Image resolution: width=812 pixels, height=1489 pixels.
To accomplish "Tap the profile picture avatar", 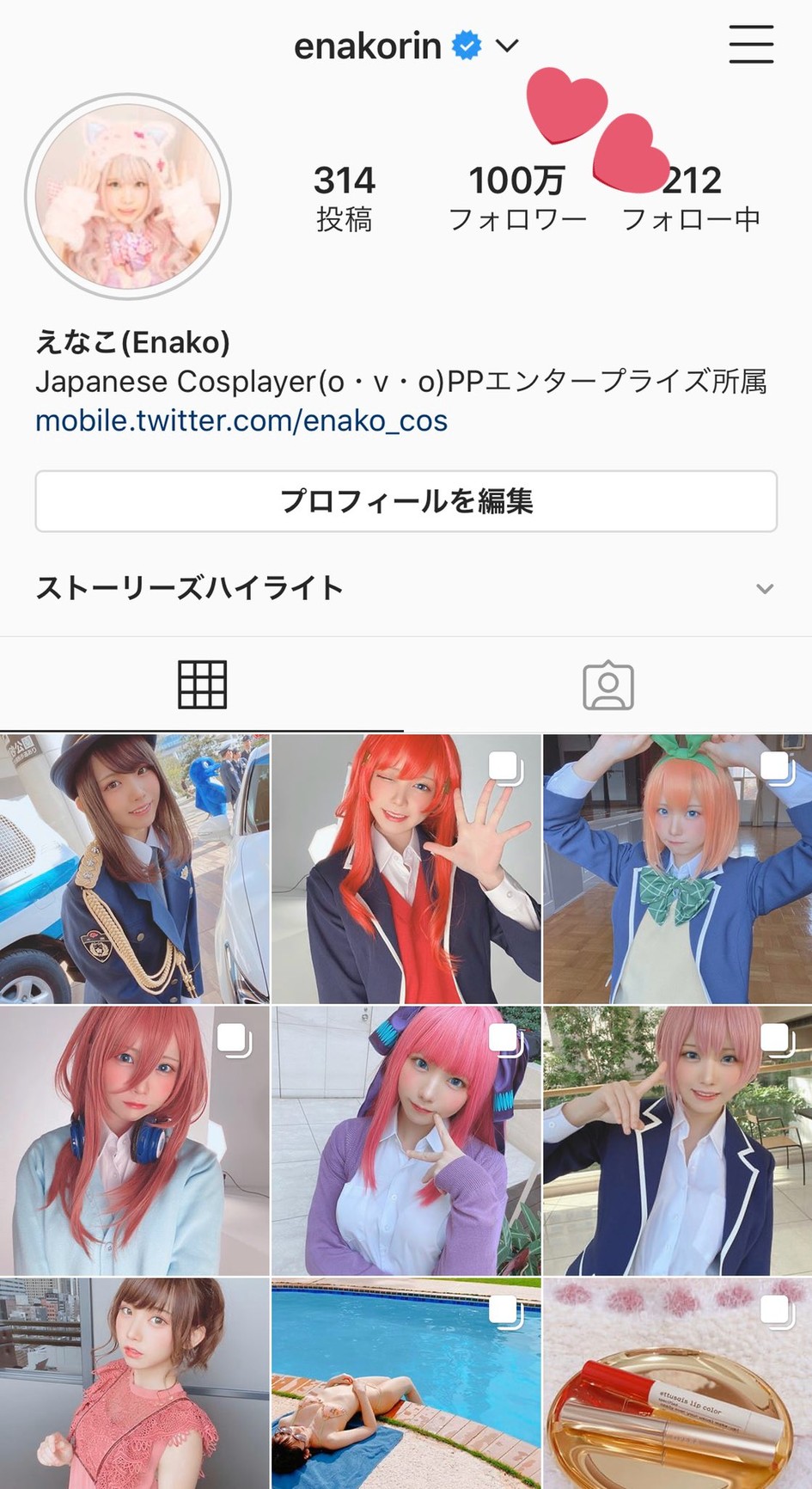I will tap(128, 196).
